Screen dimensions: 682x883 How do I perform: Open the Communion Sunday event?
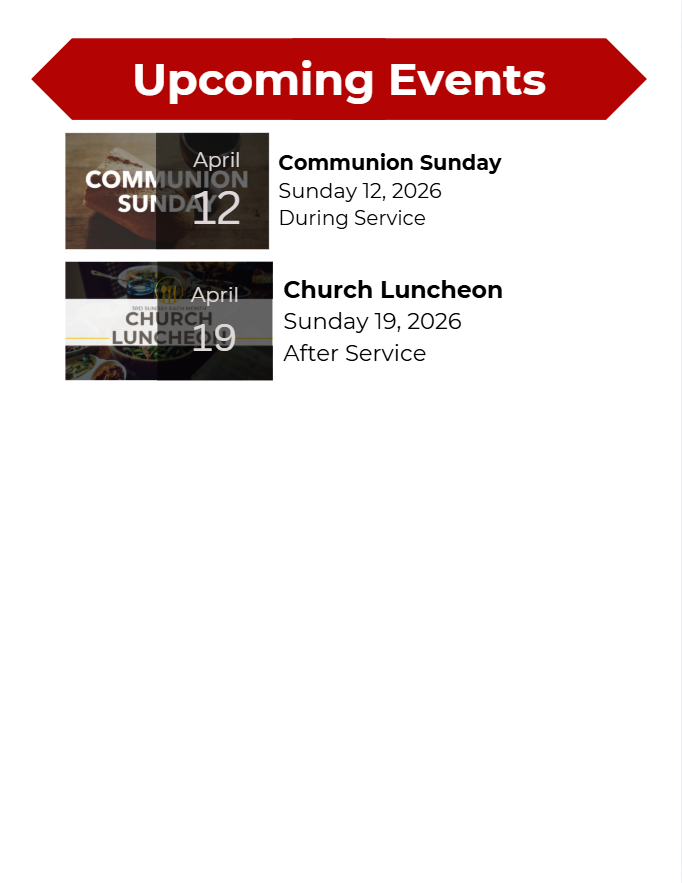(x=389, y=163)
